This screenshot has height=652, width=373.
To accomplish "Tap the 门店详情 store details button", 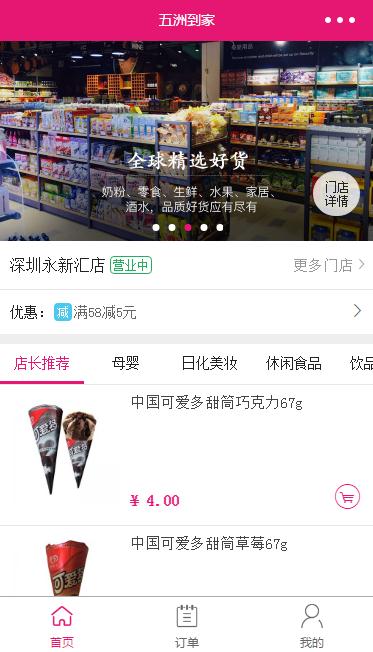I will click(x=336, y=194).
